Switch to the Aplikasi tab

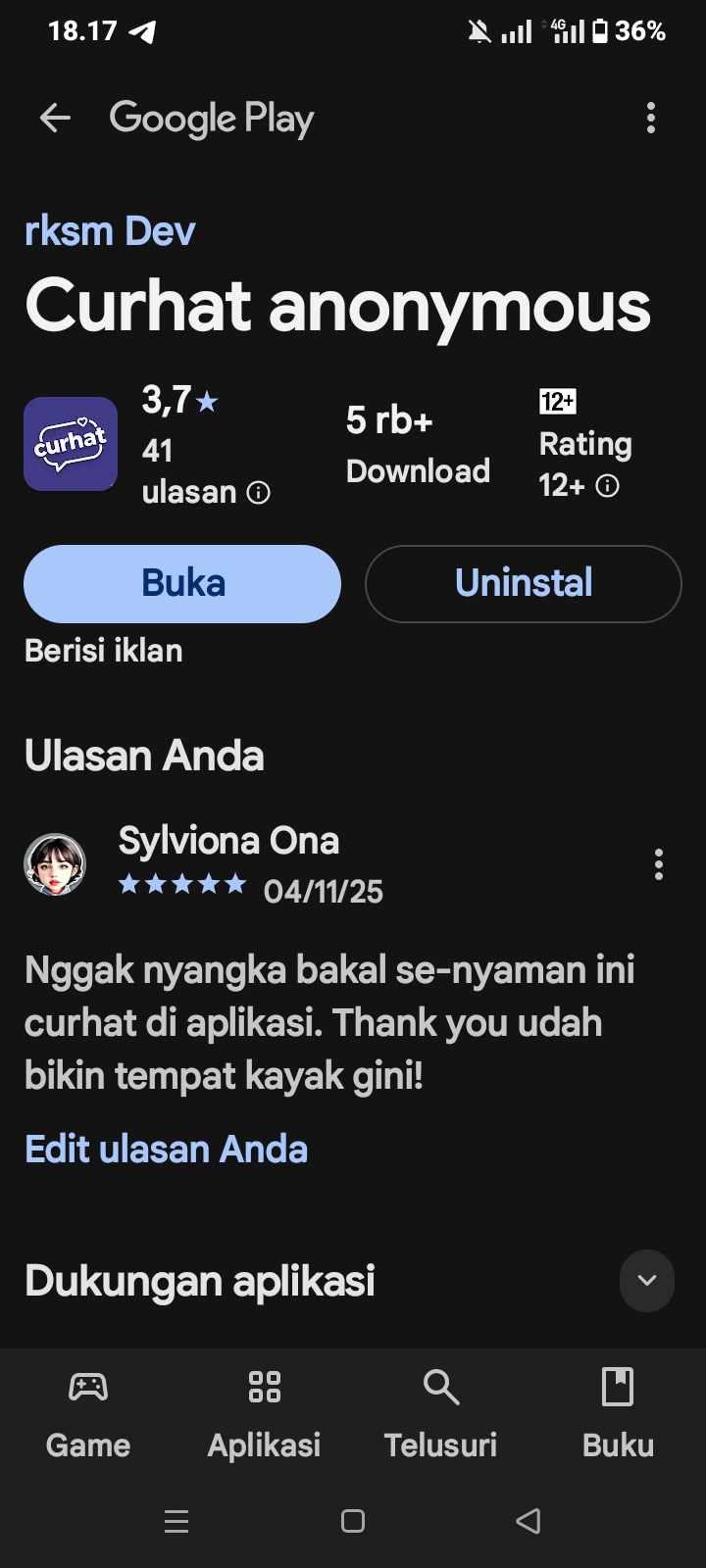click(x=264, y=1413)
